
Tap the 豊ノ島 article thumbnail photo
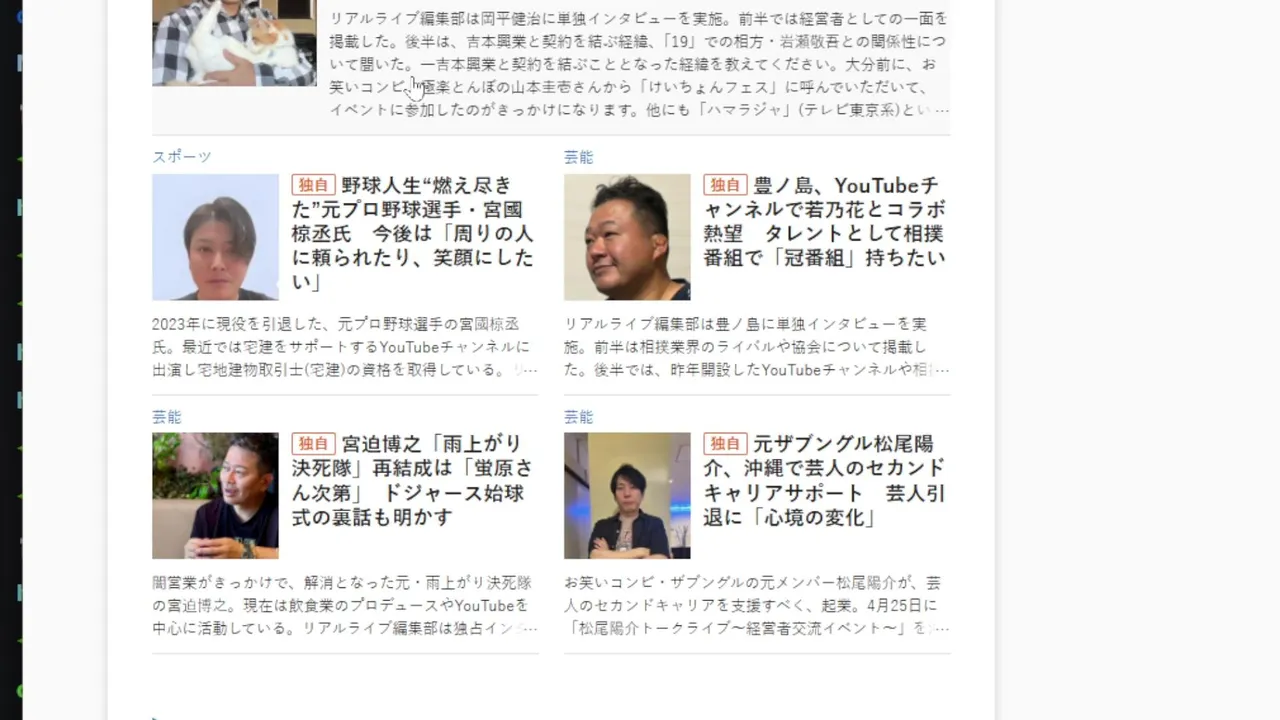(x=627, y=237)
